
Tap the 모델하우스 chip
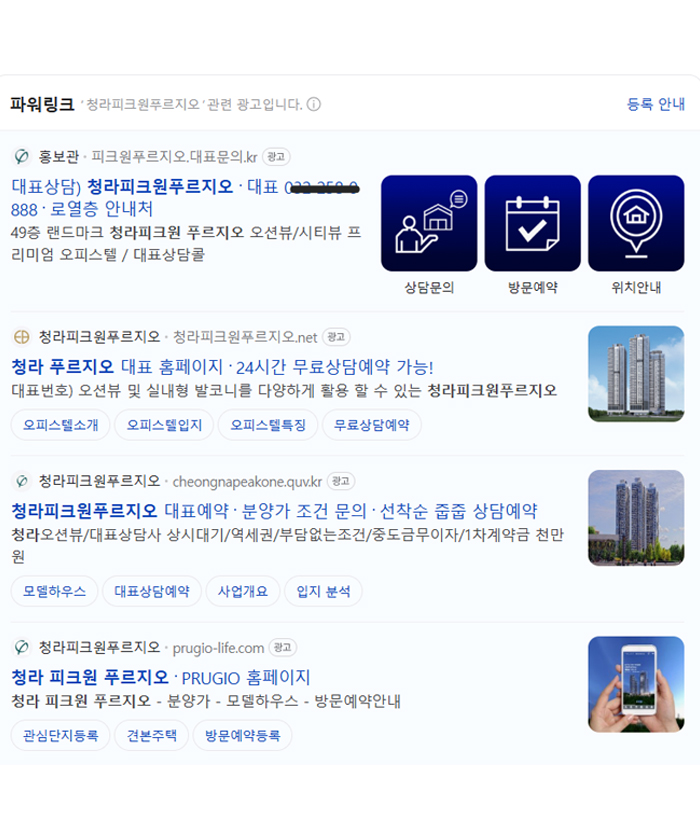click(54, 591)
